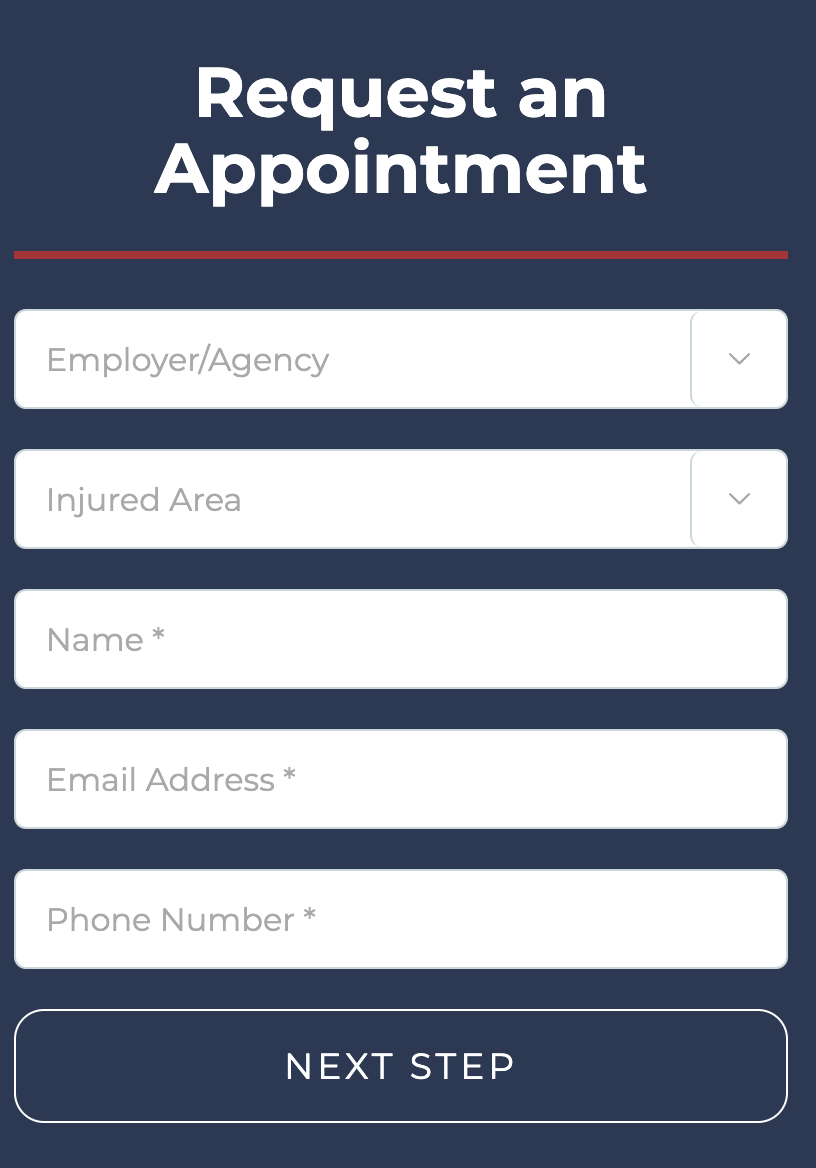The height and width of the screenshot is (1168, 816).
Task: Focus the Name field
Action: tap(400, 639)
